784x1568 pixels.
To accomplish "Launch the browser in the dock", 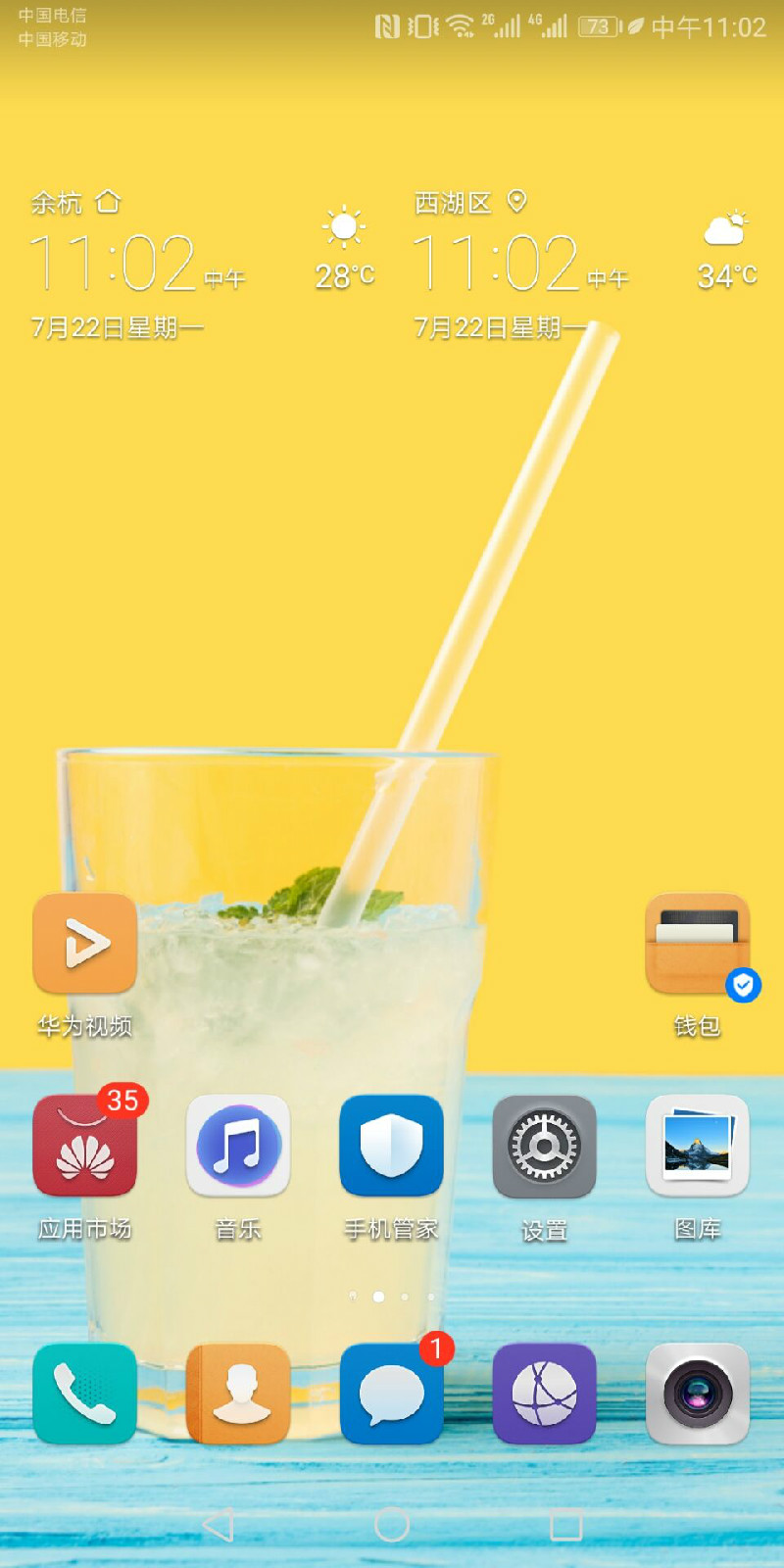I will coord(544,1394).
